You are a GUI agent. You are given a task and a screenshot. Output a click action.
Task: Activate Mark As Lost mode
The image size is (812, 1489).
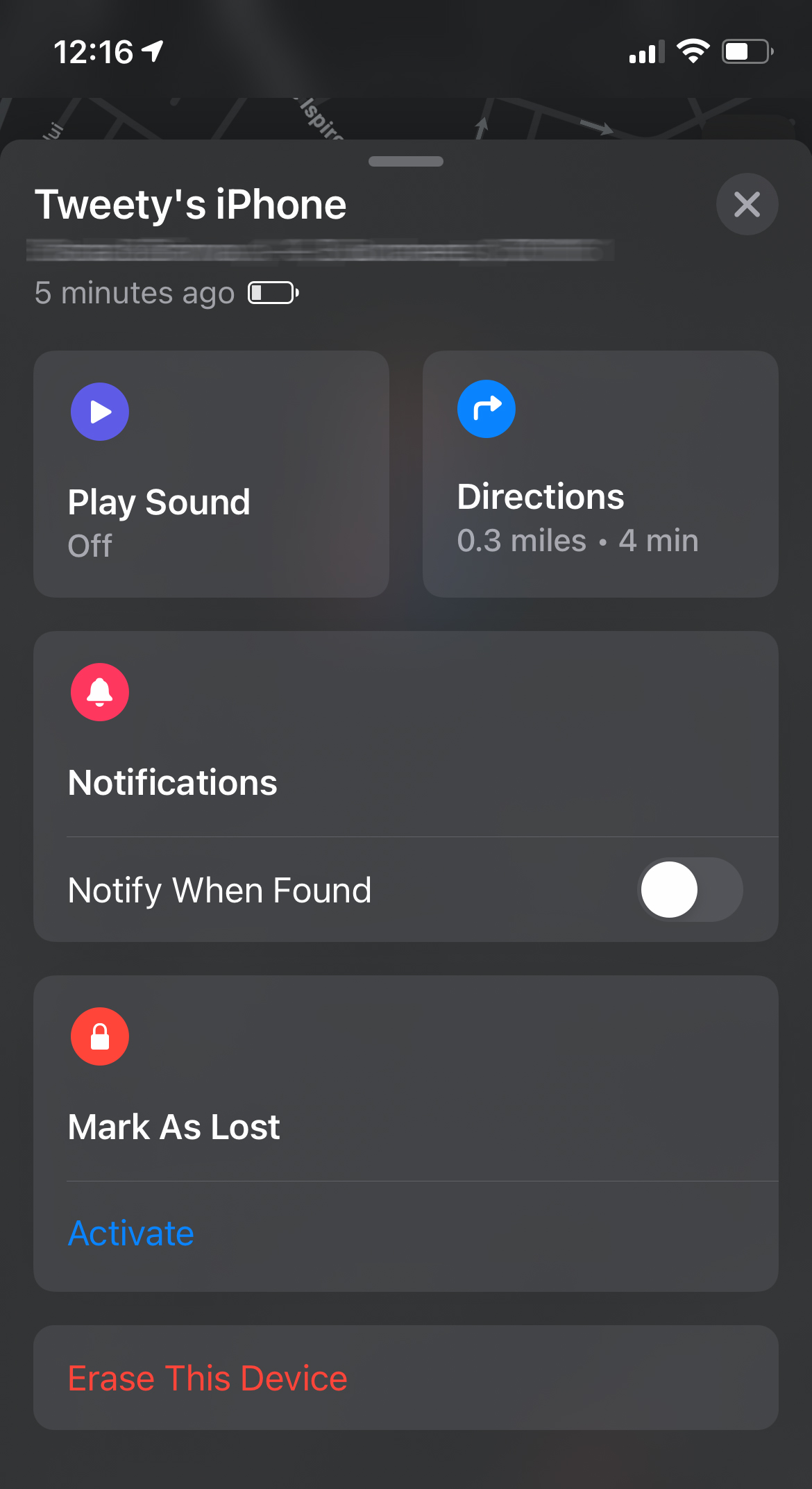tap(131, 1234)
